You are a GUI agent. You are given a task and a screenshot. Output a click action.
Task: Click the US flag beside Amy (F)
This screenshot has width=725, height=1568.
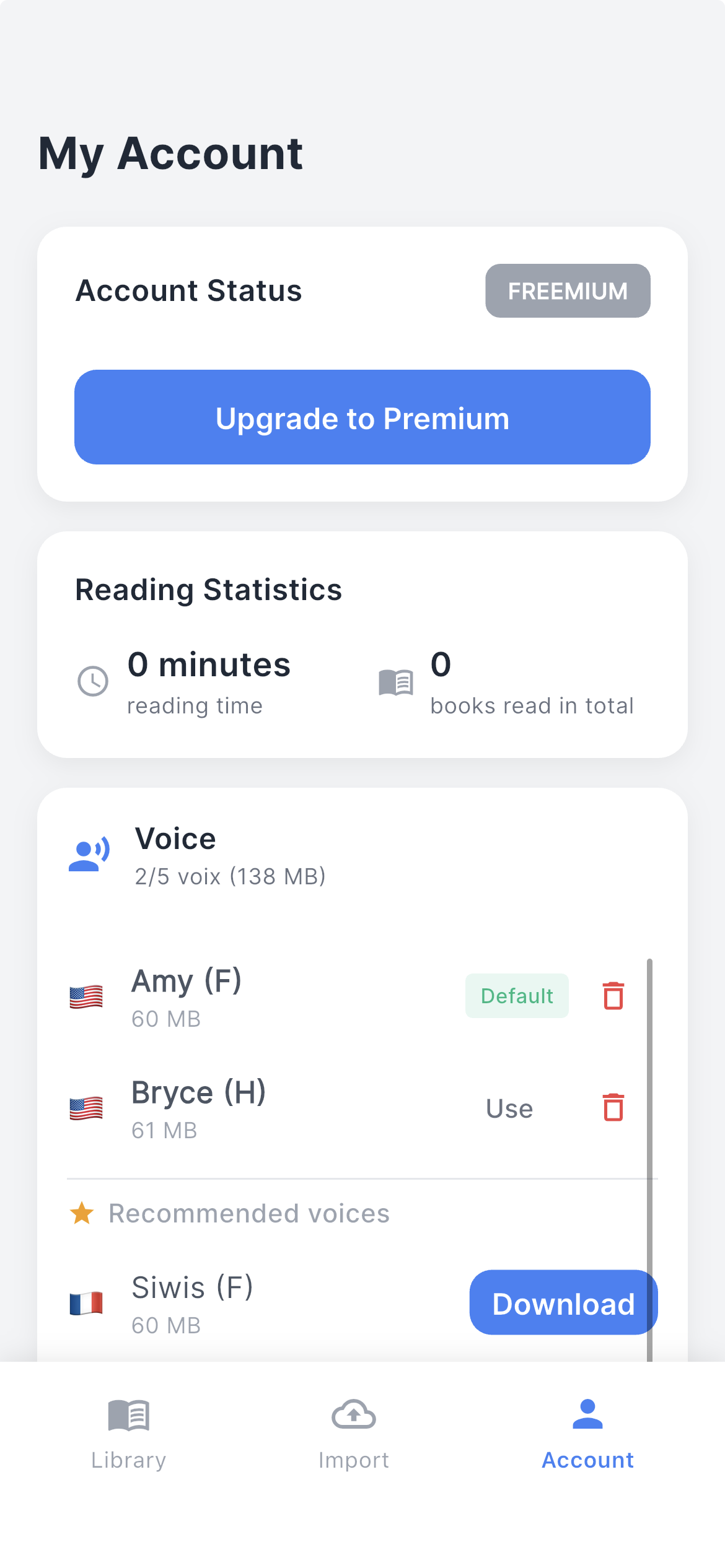[x=87, y=997]
